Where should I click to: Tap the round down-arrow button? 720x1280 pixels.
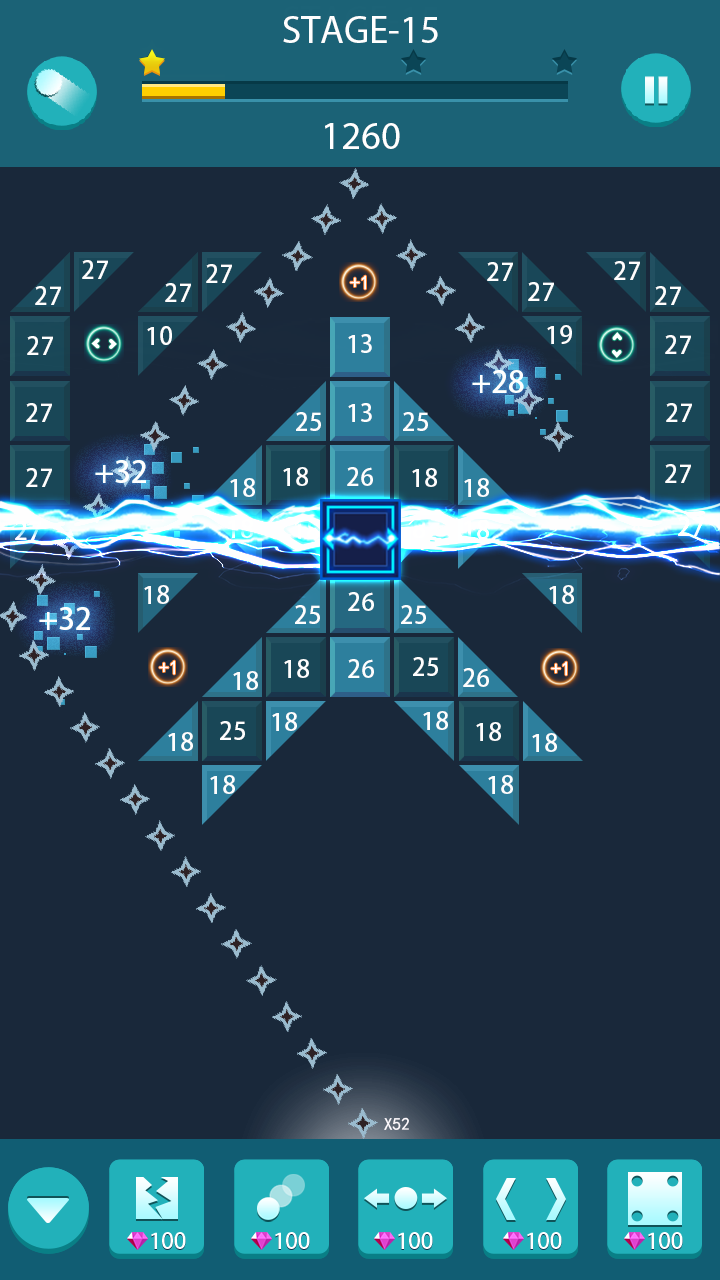pos(48,1209)
